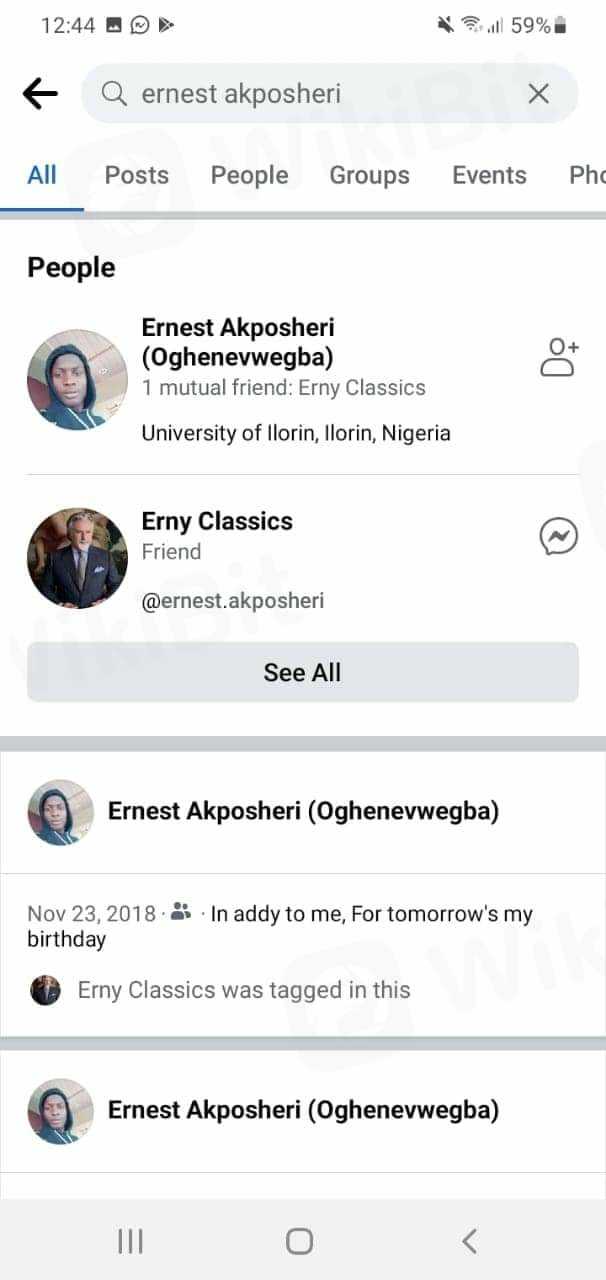Switch to the Posts tab
The image size is (606, 1280).
136,175
